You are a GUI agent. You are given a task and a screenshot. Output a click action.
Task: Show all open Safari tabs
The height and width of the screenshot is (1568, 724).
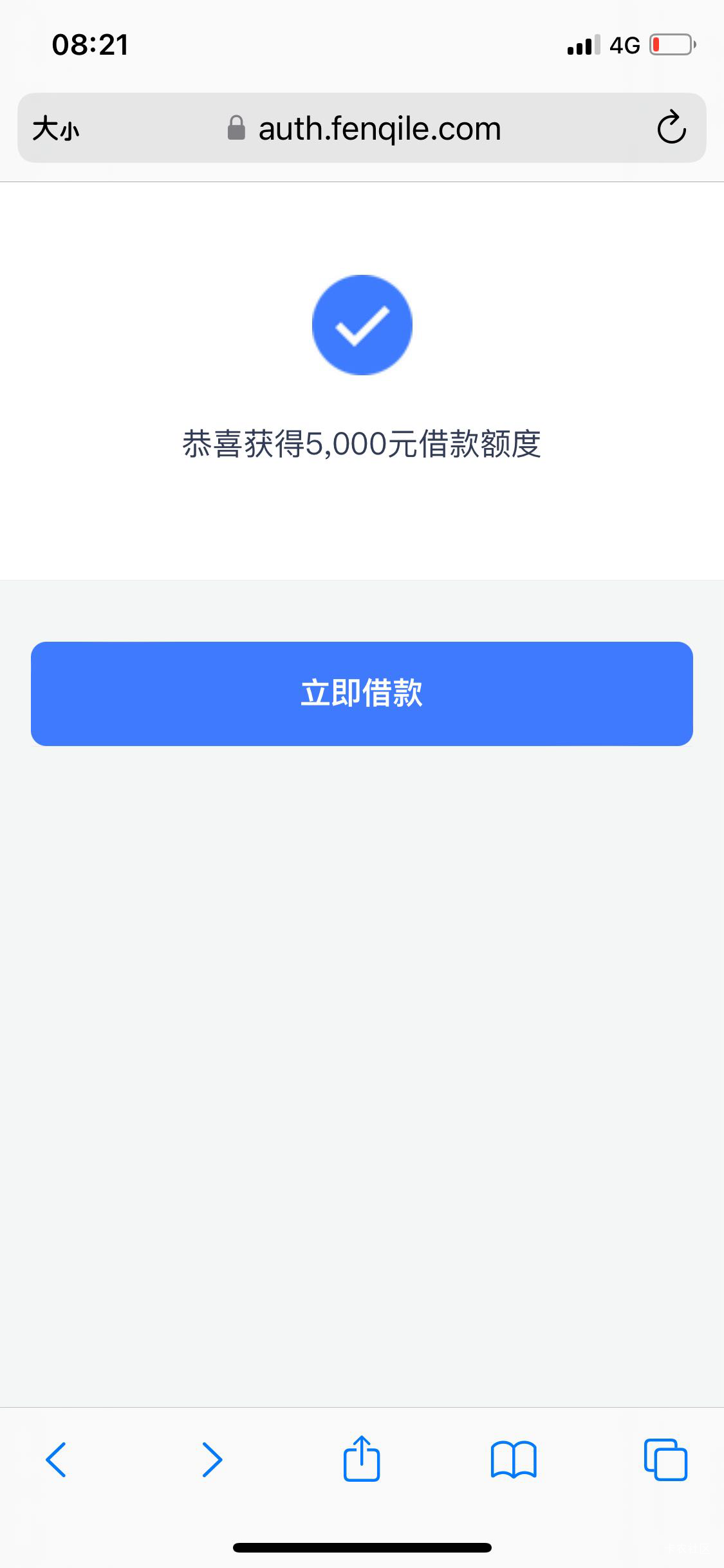[665, 1459]
